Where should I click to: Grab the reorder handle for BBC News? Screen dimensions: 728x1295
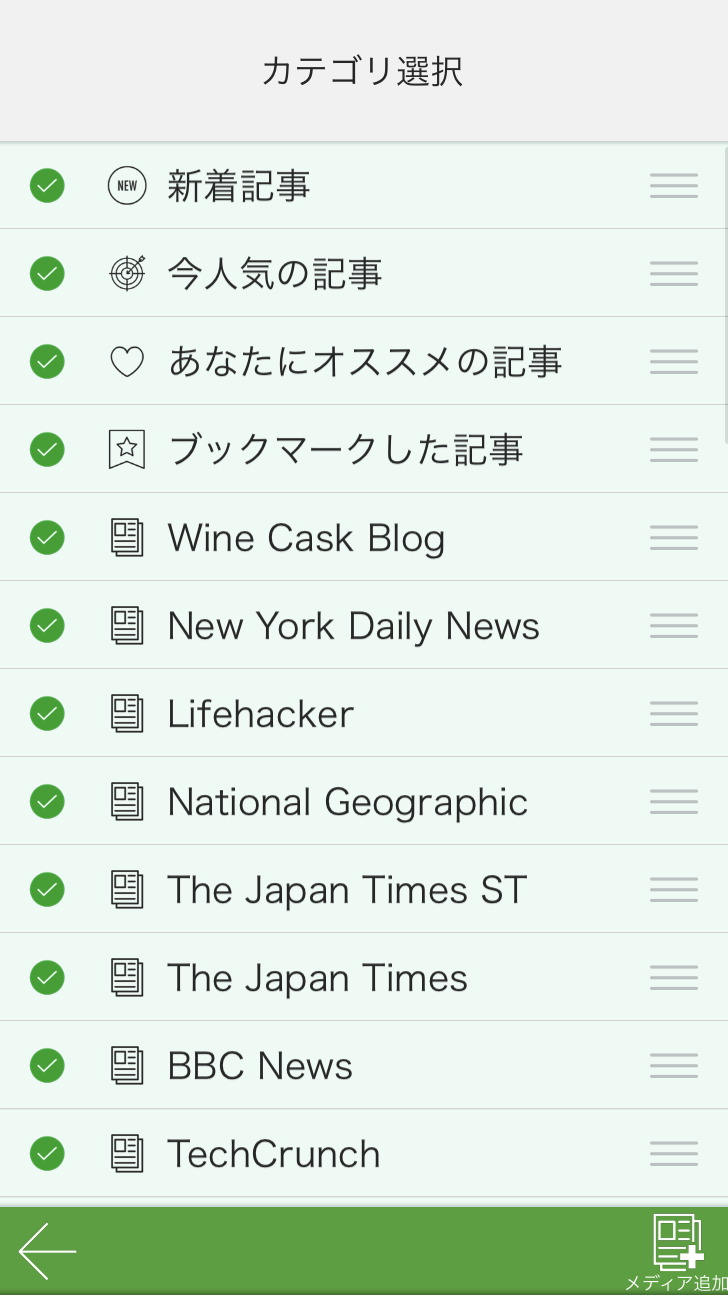click(673, 1065)
